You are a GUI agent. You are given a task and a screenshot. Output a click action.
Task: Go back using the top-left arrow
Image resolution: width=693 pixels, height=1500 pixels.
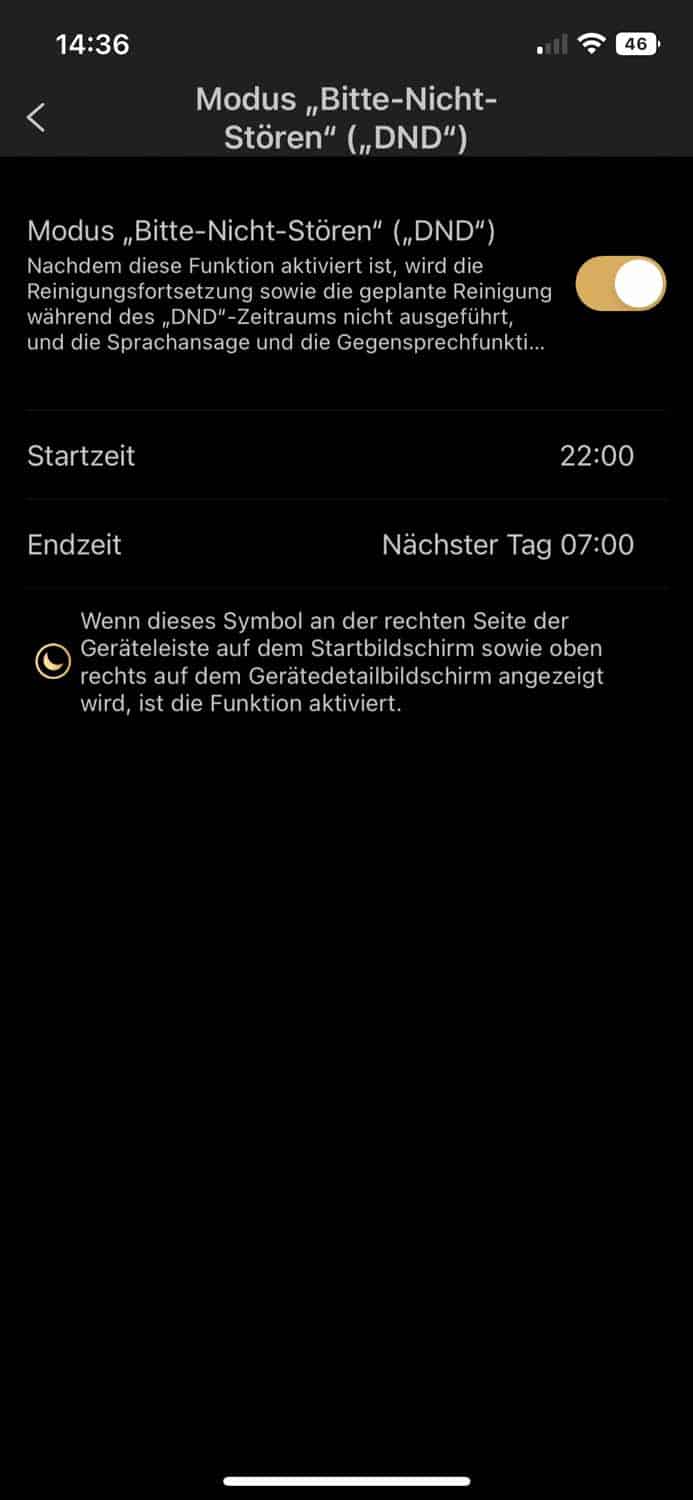(36, 118)
